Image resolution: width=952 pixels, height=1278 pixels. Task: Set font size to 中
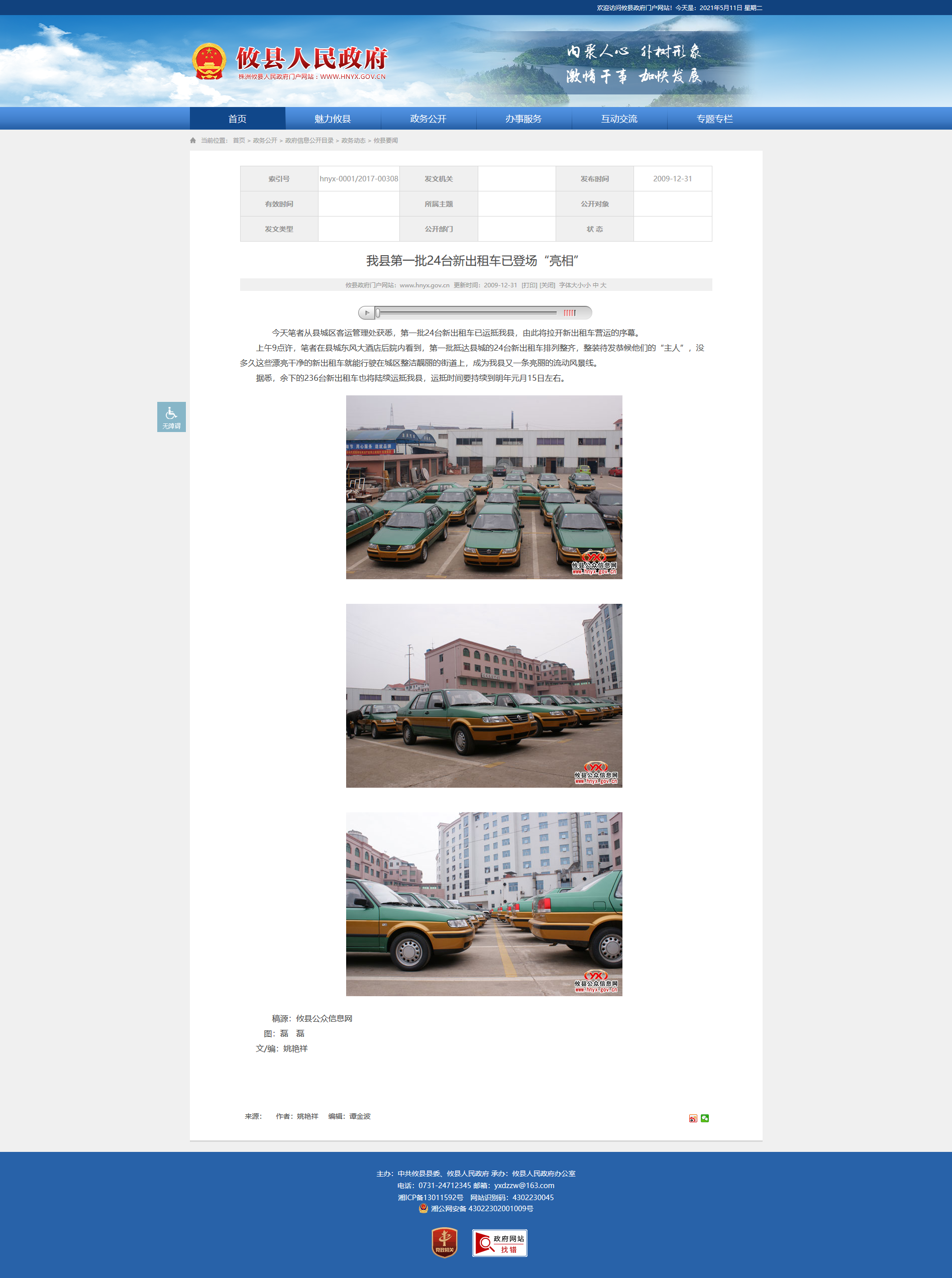tap(595, 285)
